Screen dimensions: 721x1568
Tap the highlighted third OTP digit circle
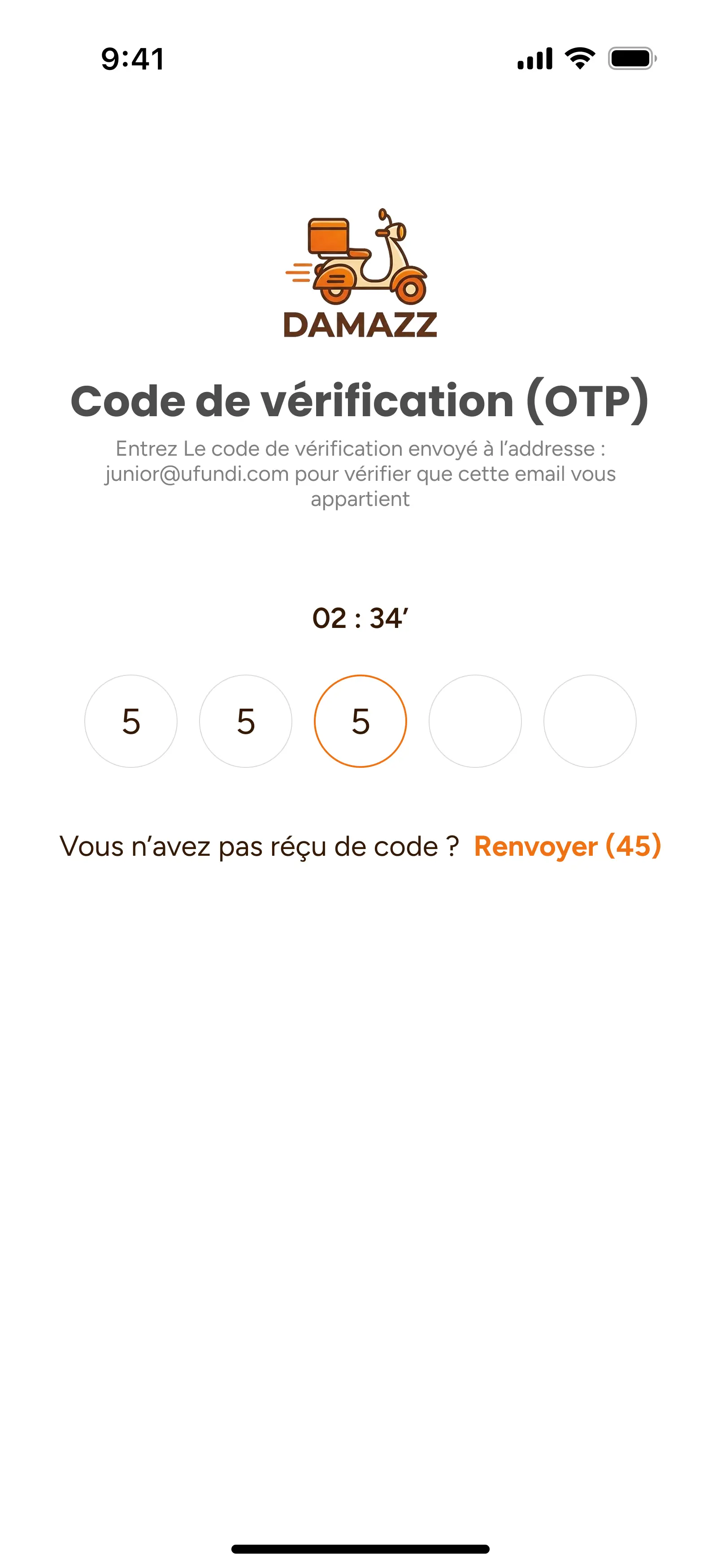click(360, 721)
